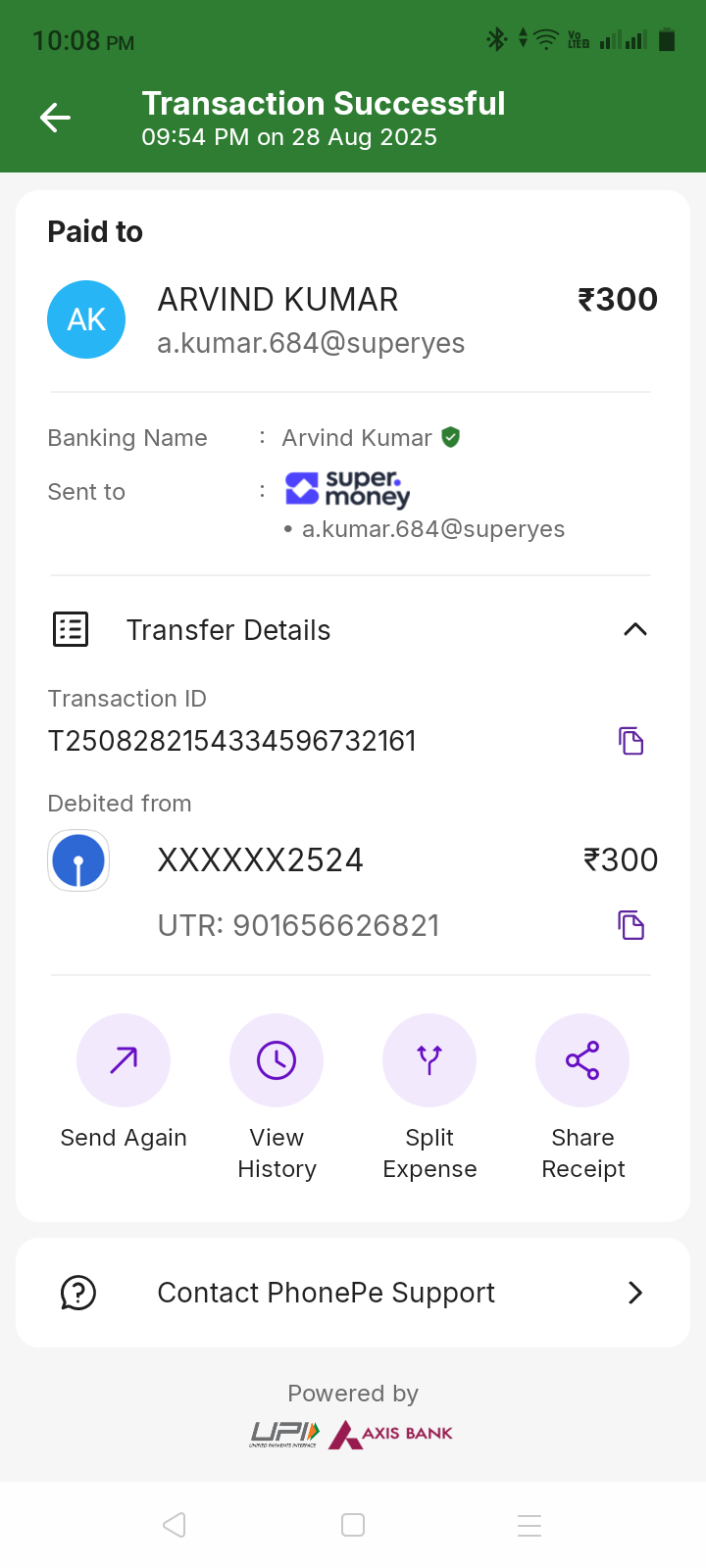Viewport: 706px width, 1568px height.
Task: Open View History
Action: 277,1060
